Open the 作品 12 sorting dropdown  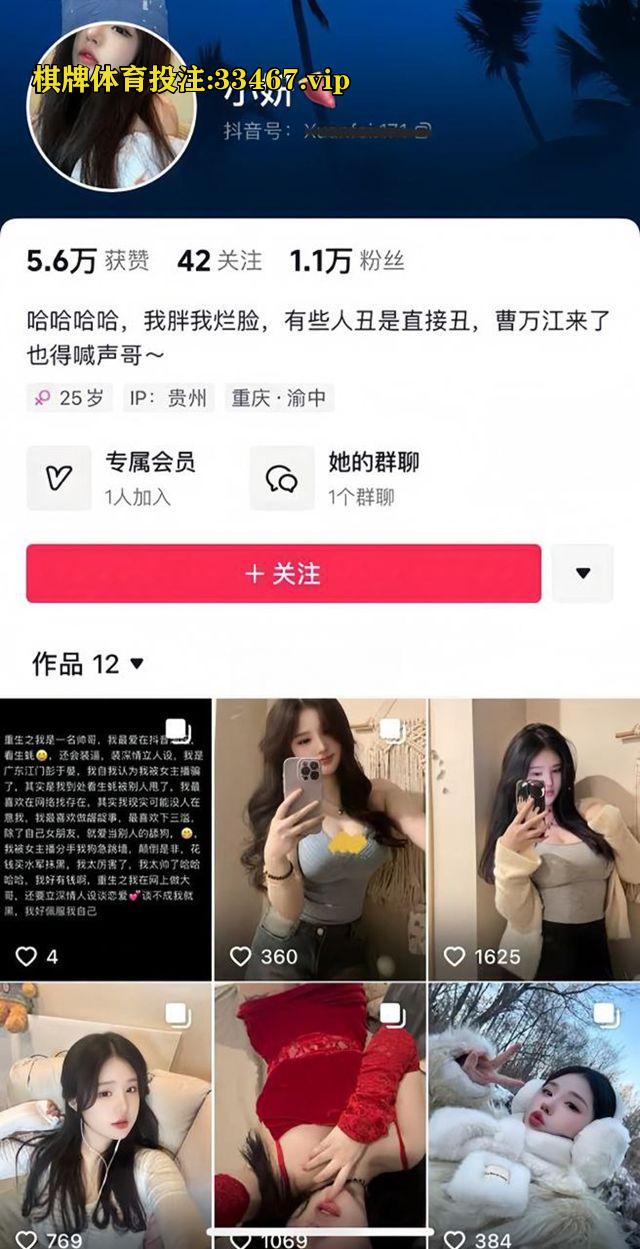[88, 664]
